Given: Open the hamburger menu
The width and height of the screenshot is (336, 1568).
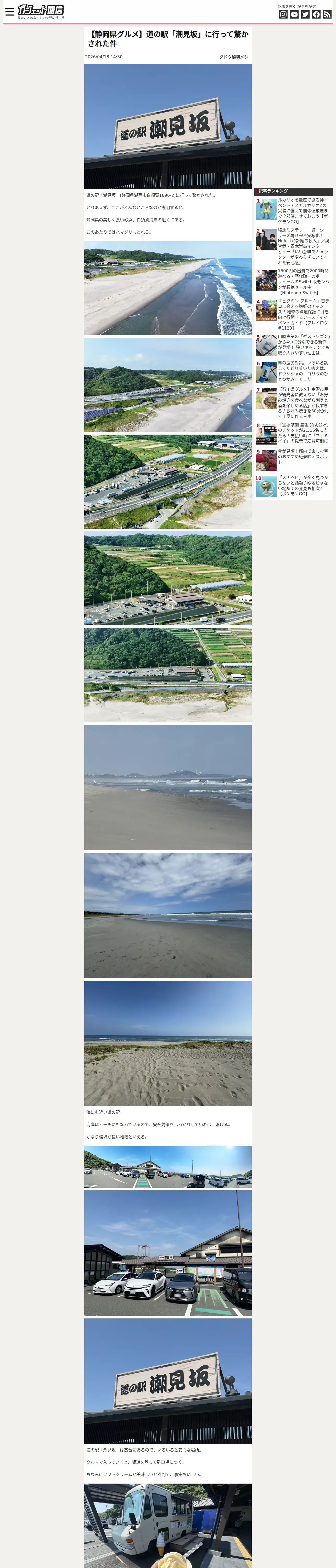Looking at the screenshot, I should click(9, 11).
